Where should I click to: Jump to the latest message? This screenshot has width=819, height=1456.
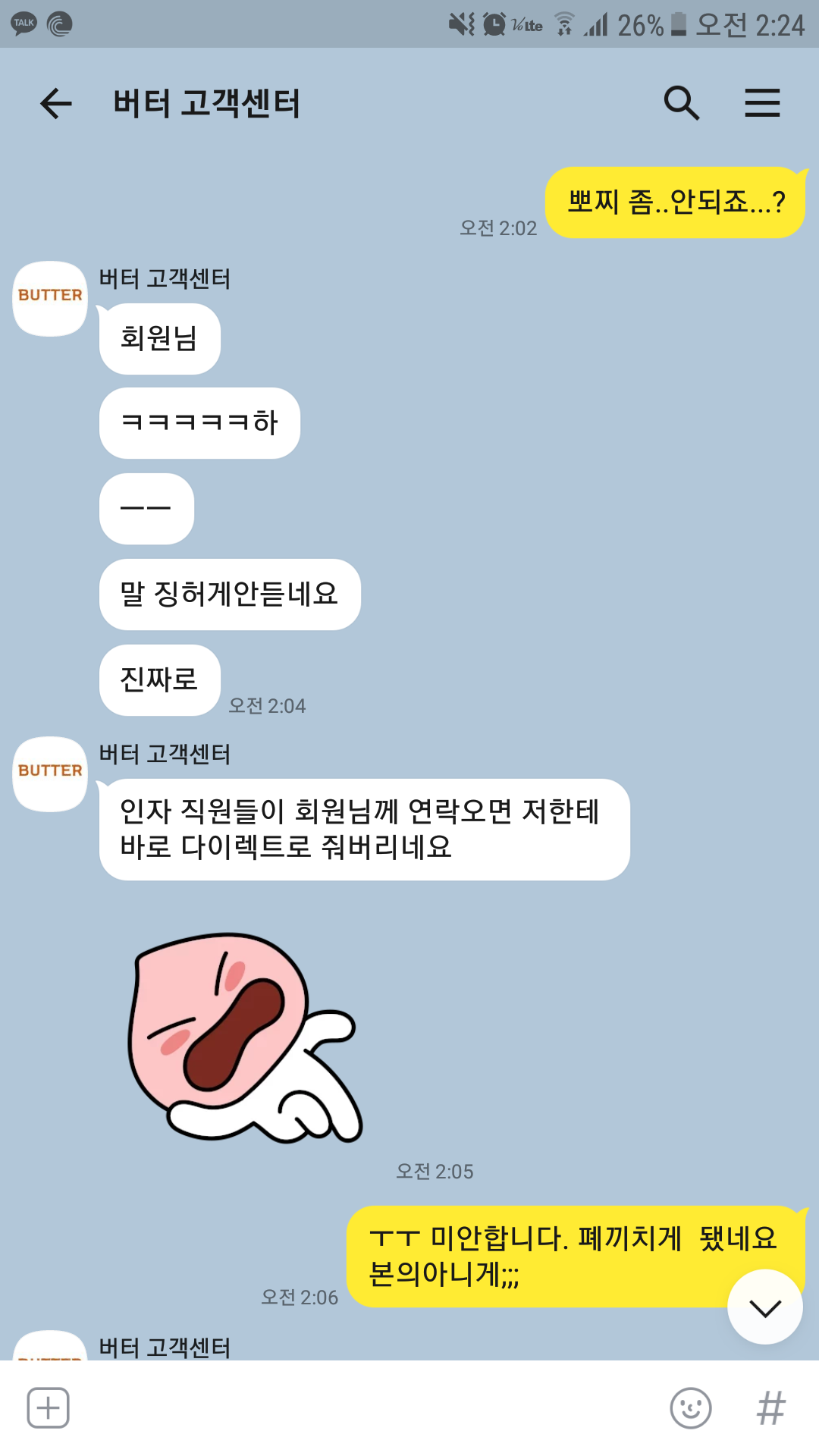[764, 1307]
